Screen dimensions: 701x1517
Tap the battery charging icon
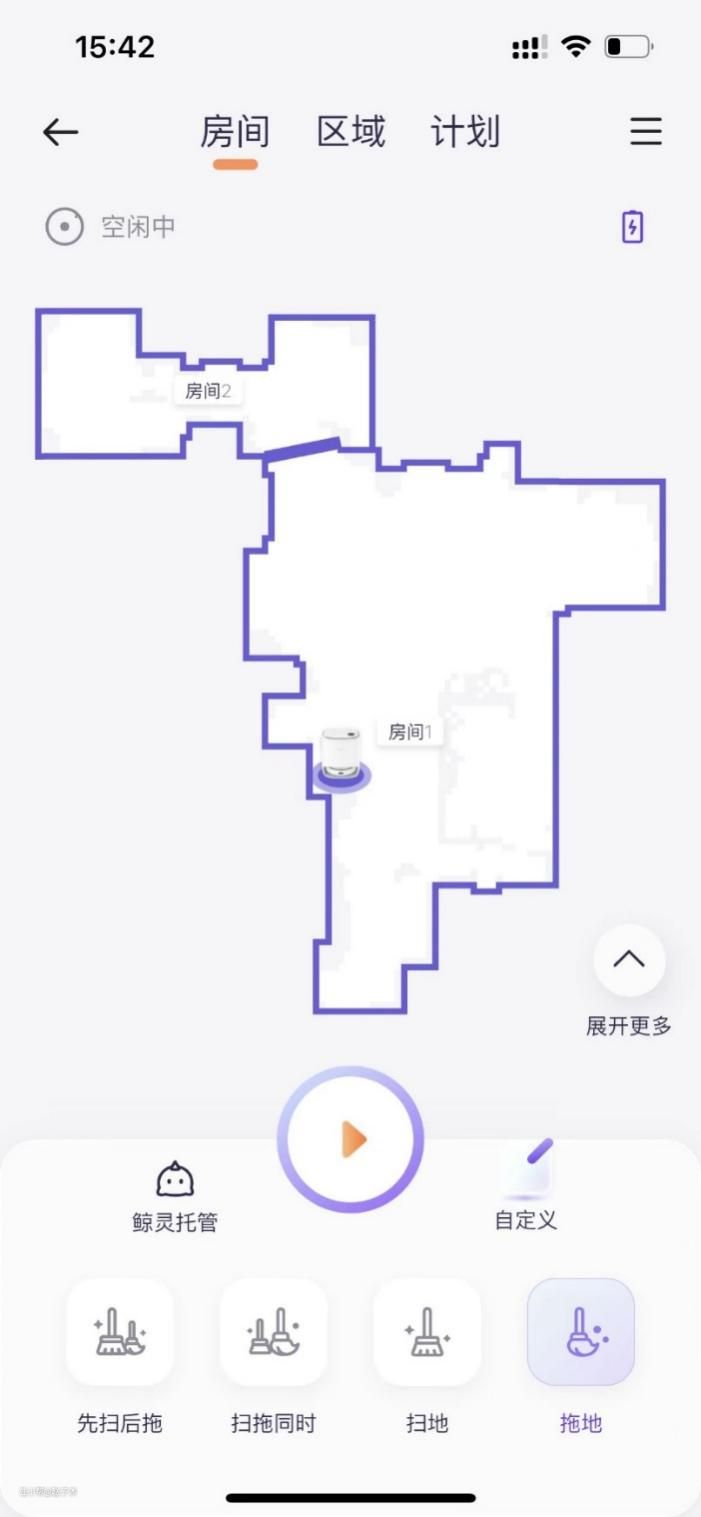pyautogui.click(x=632, y=227)
